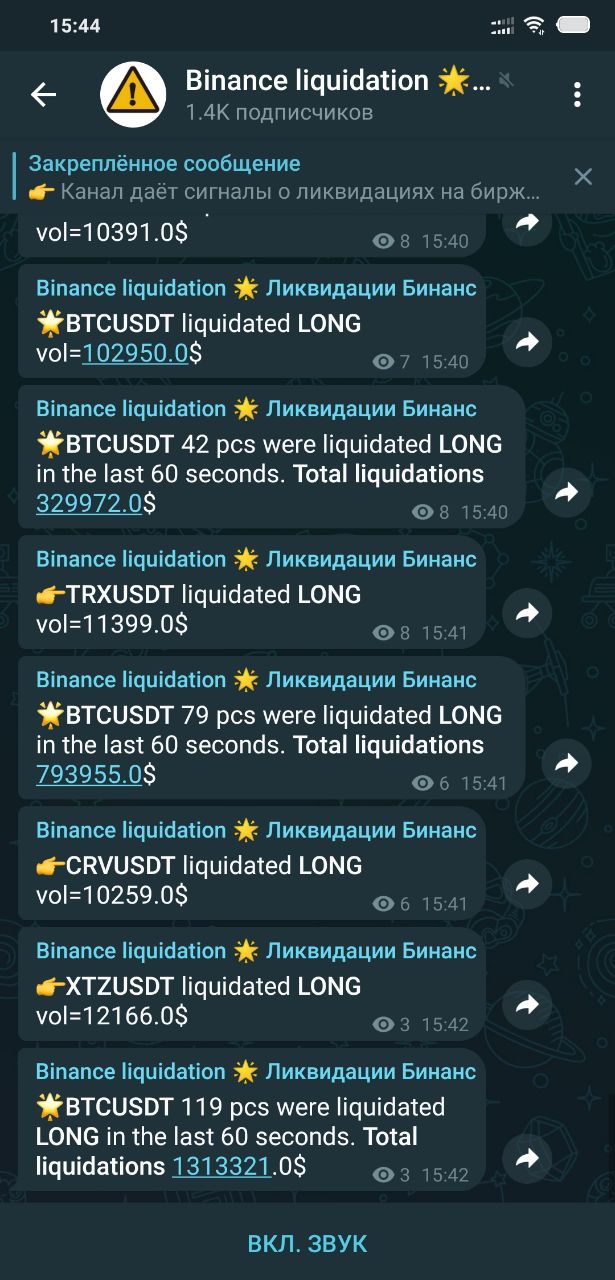This screenshot has width=615, height=1280.
Task: Forward the BTCUSDT vol=102950.0$ message
Action: [527, 342]
